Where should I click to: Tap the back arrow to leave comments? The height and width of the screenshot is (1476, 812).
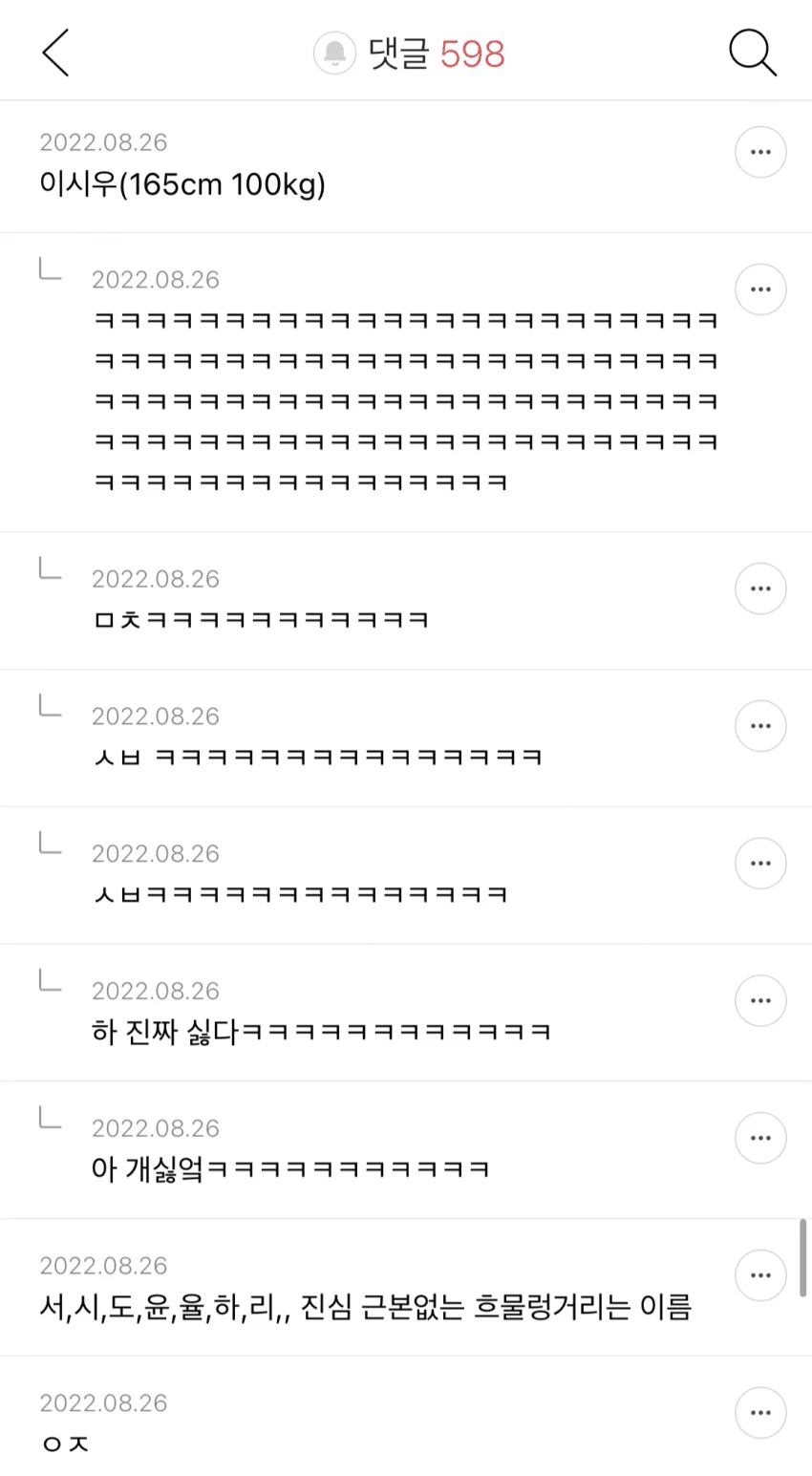click(54, 53)
